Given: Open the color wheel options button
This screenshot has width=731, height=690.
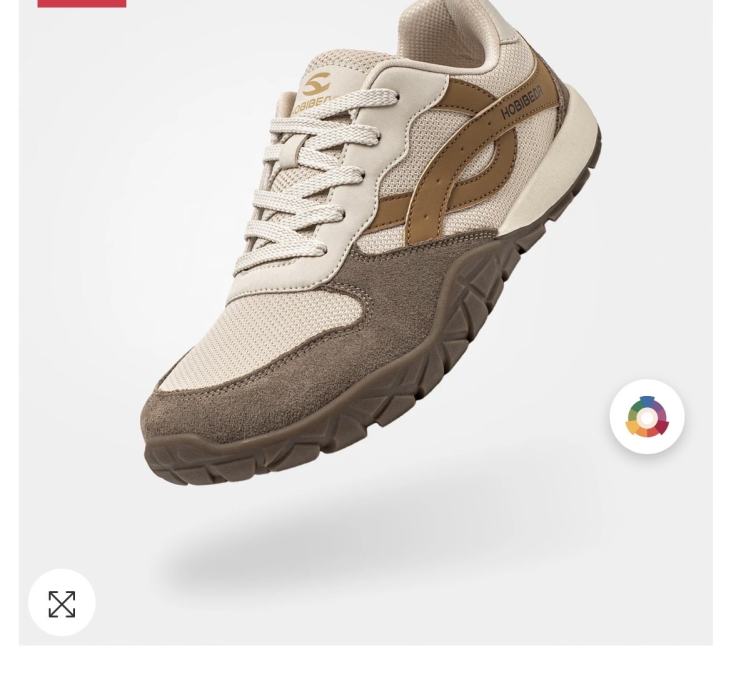Looking at the screenshot, I should [x=647, y=417].
